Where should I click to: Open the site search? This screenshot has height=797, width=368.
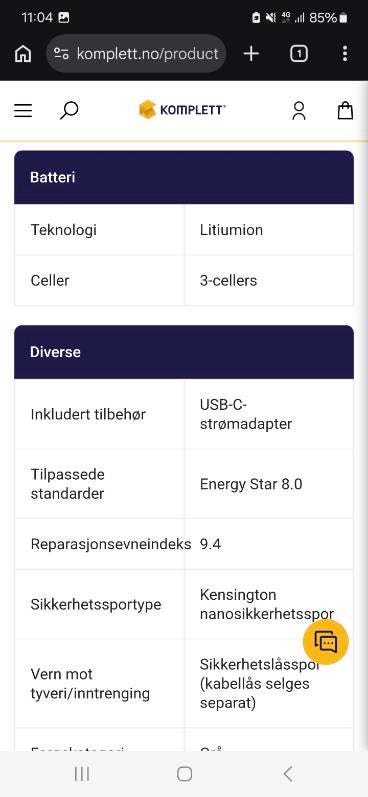pyautogui.click(x=69, y=110)
